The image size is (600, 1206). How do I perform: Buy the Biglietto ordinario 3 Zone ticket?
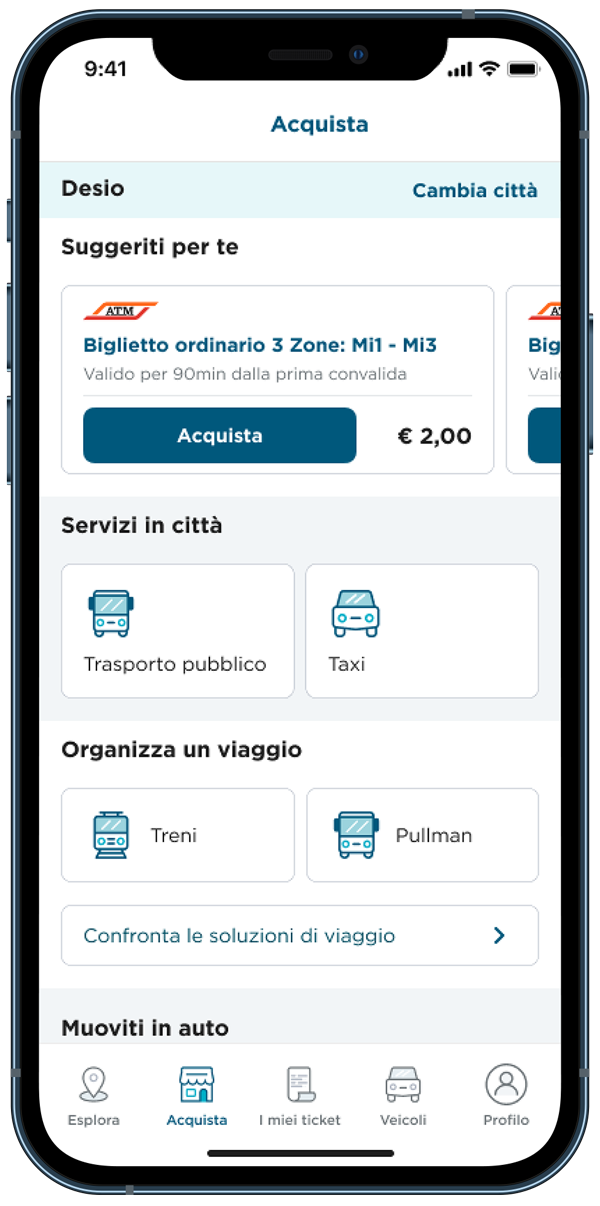pos(219,435)
